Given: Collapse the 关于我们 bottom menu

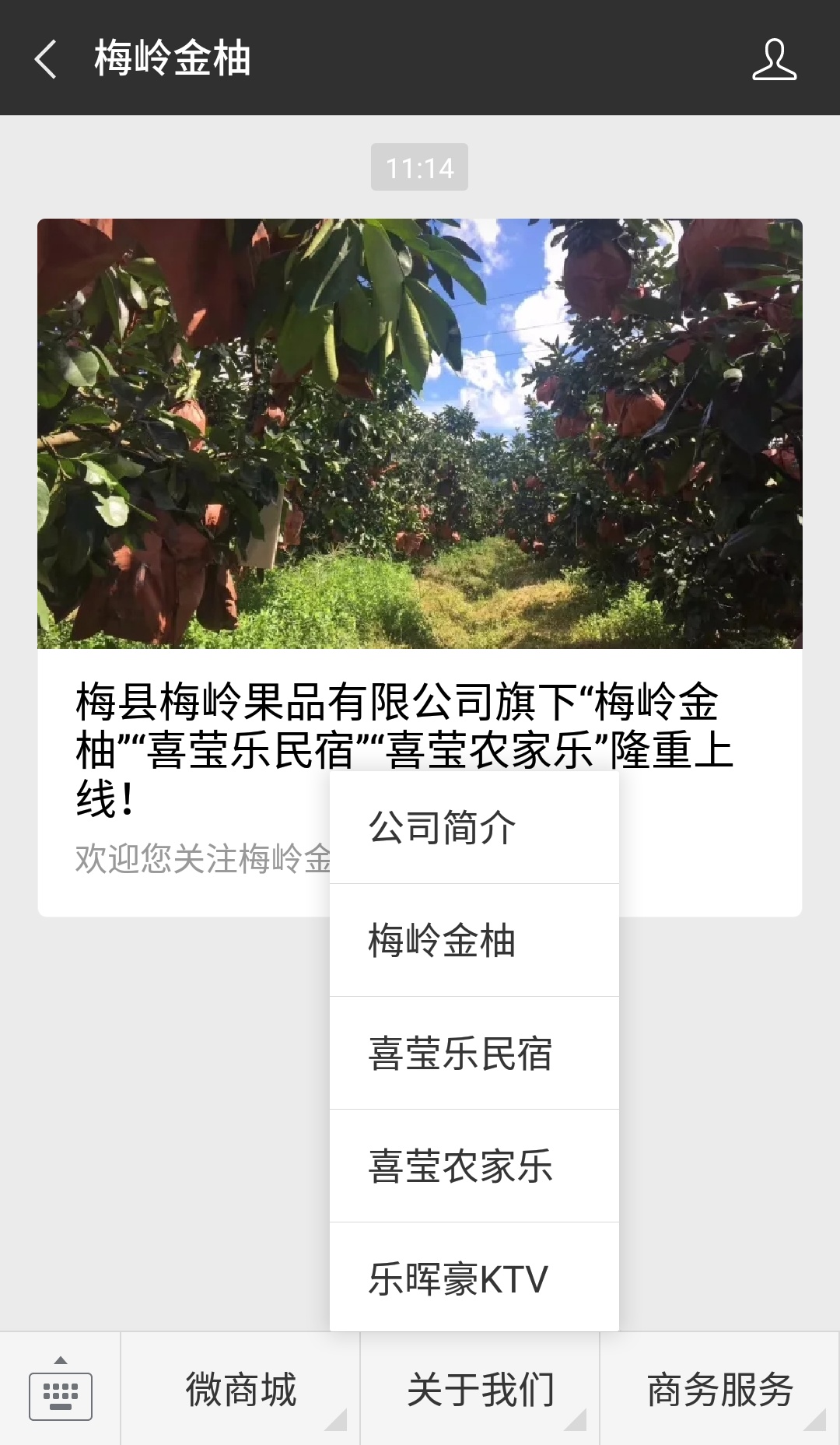Looking at the screenshot, I should 481,1390.
